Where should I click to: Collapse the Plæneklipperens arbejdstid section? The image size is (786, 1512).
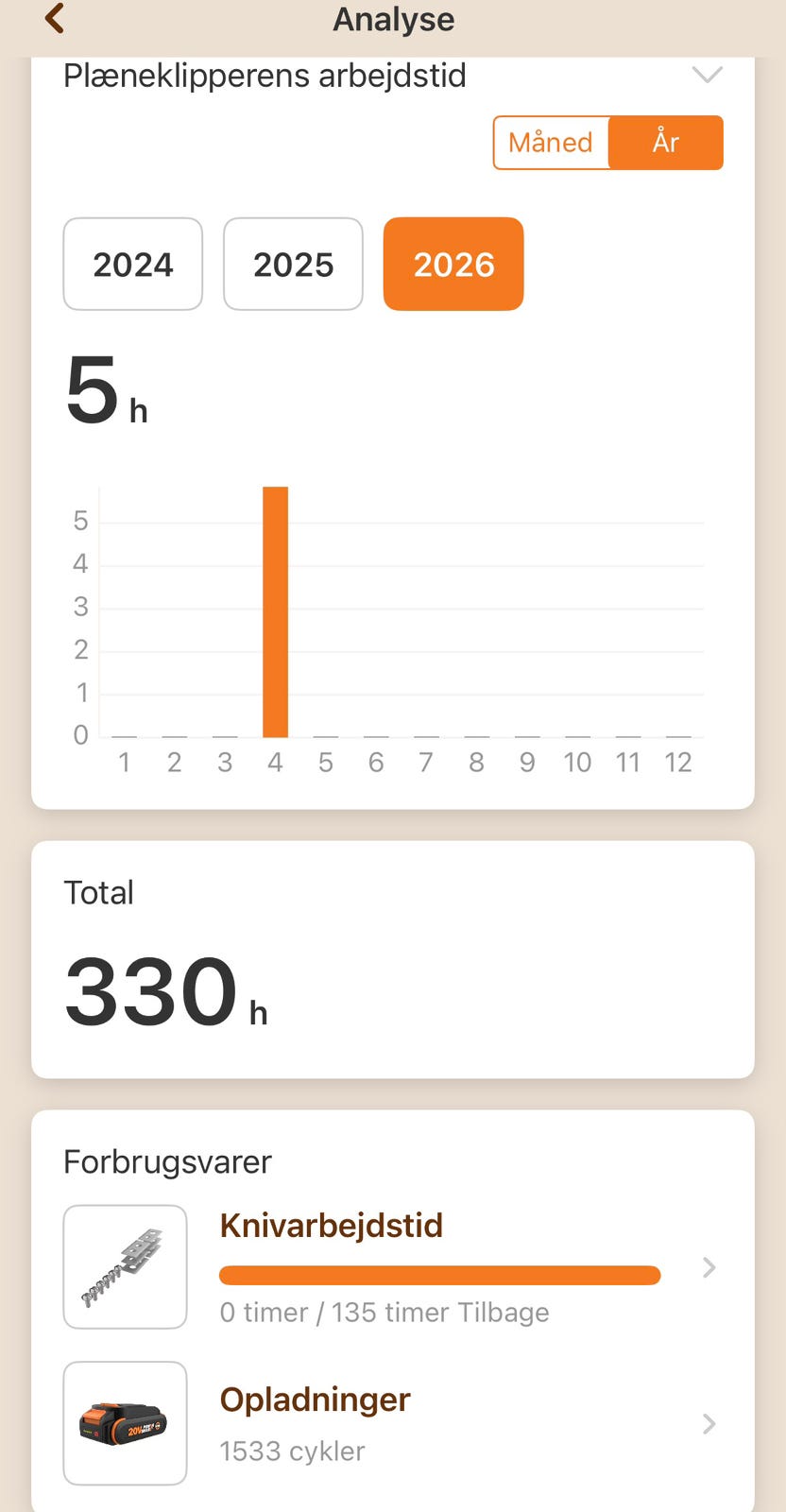[707, 75]
